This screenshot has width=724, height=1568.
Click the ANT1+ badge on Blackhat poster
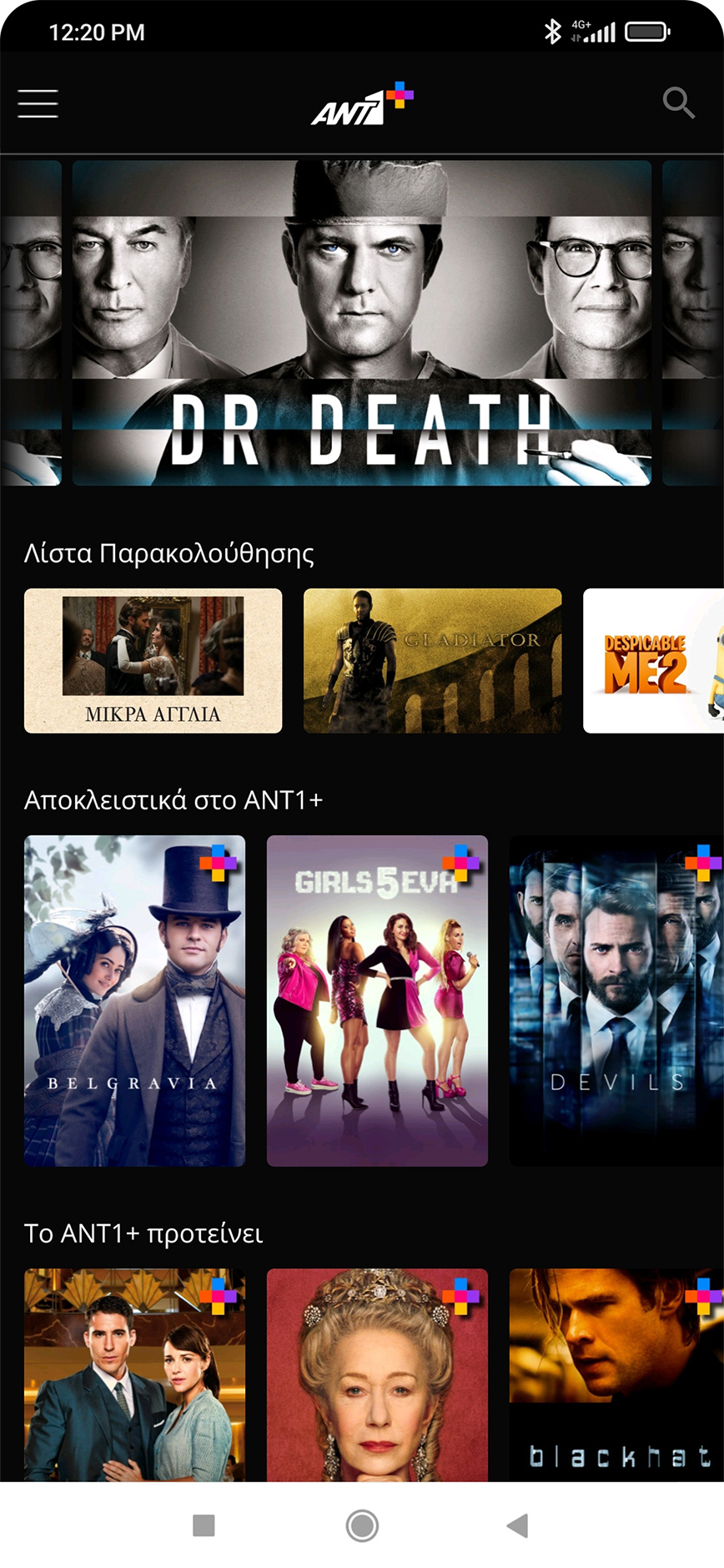701,1296
